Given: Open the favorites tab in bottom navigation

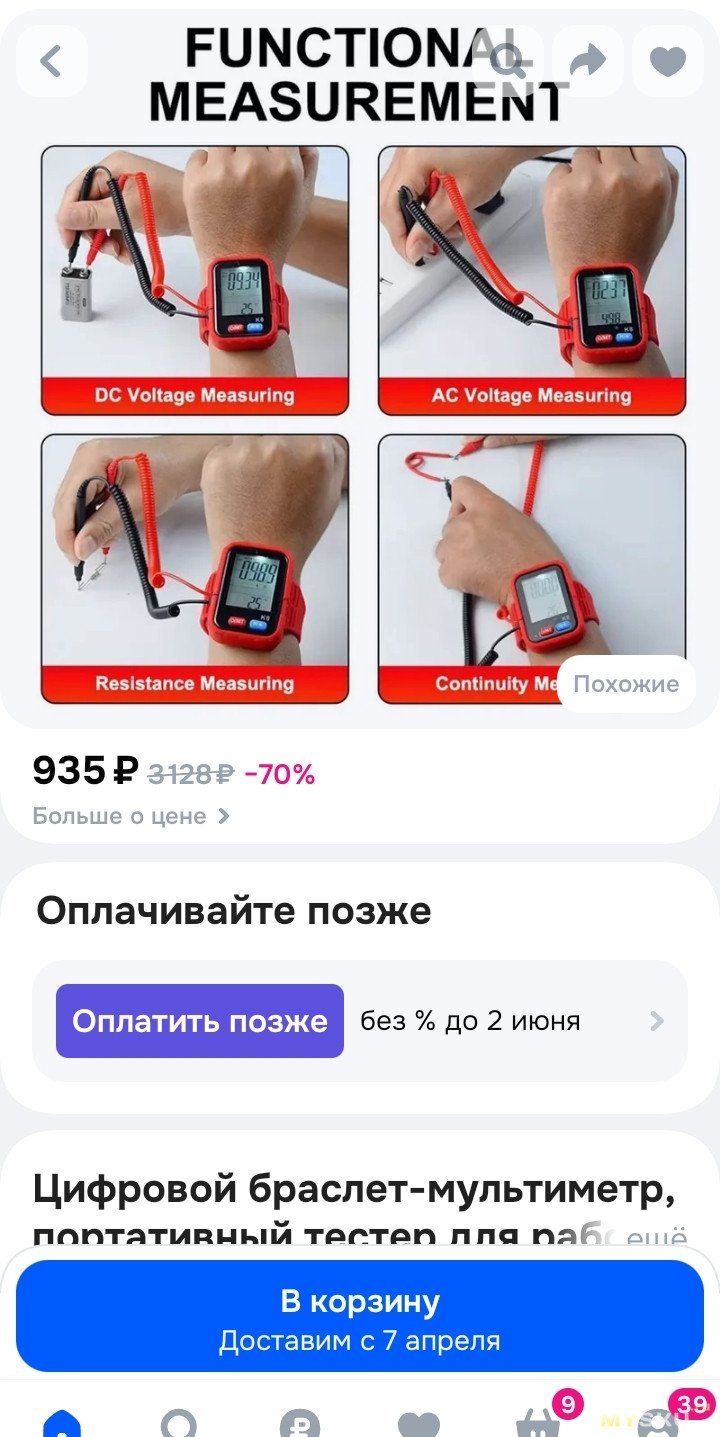Looking at the screenshot, I should 418,1422.
